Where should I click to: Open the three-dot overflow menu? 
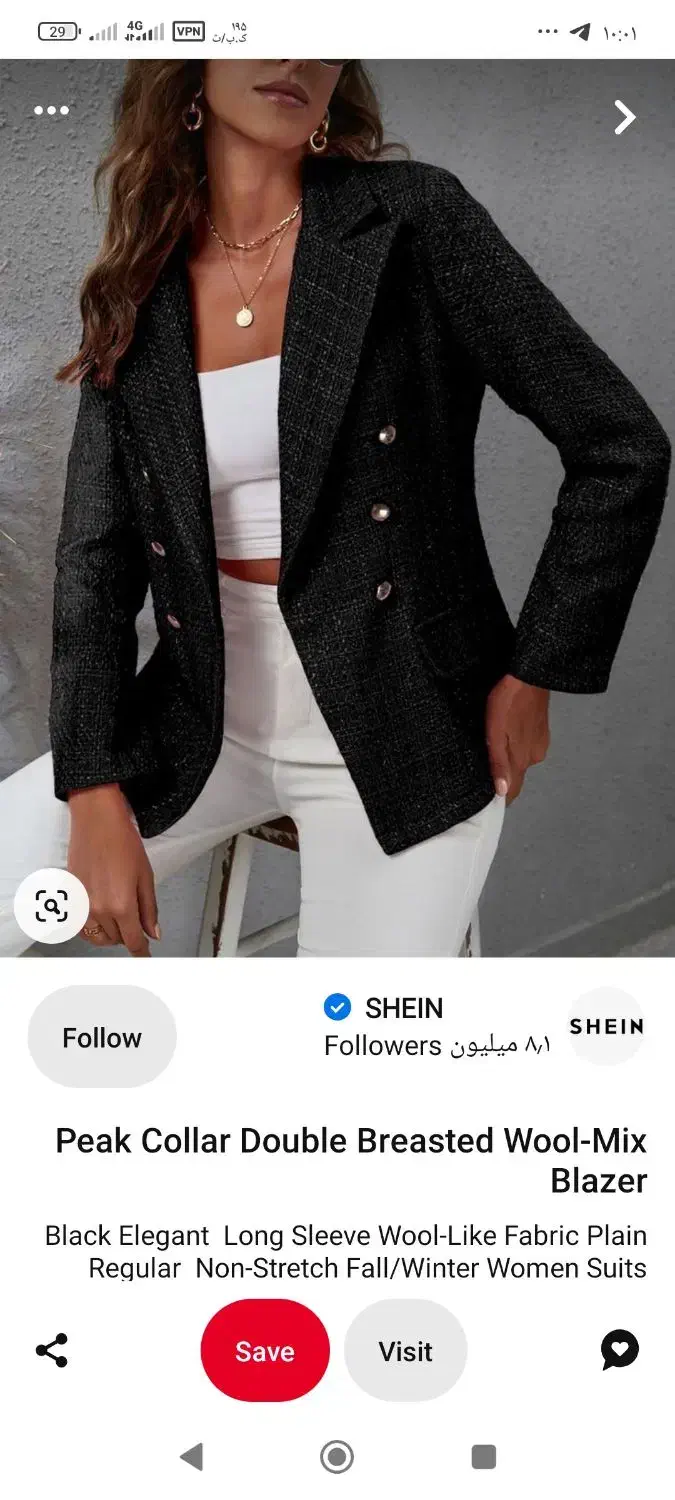pyautogui.click(x=51, y=111)
